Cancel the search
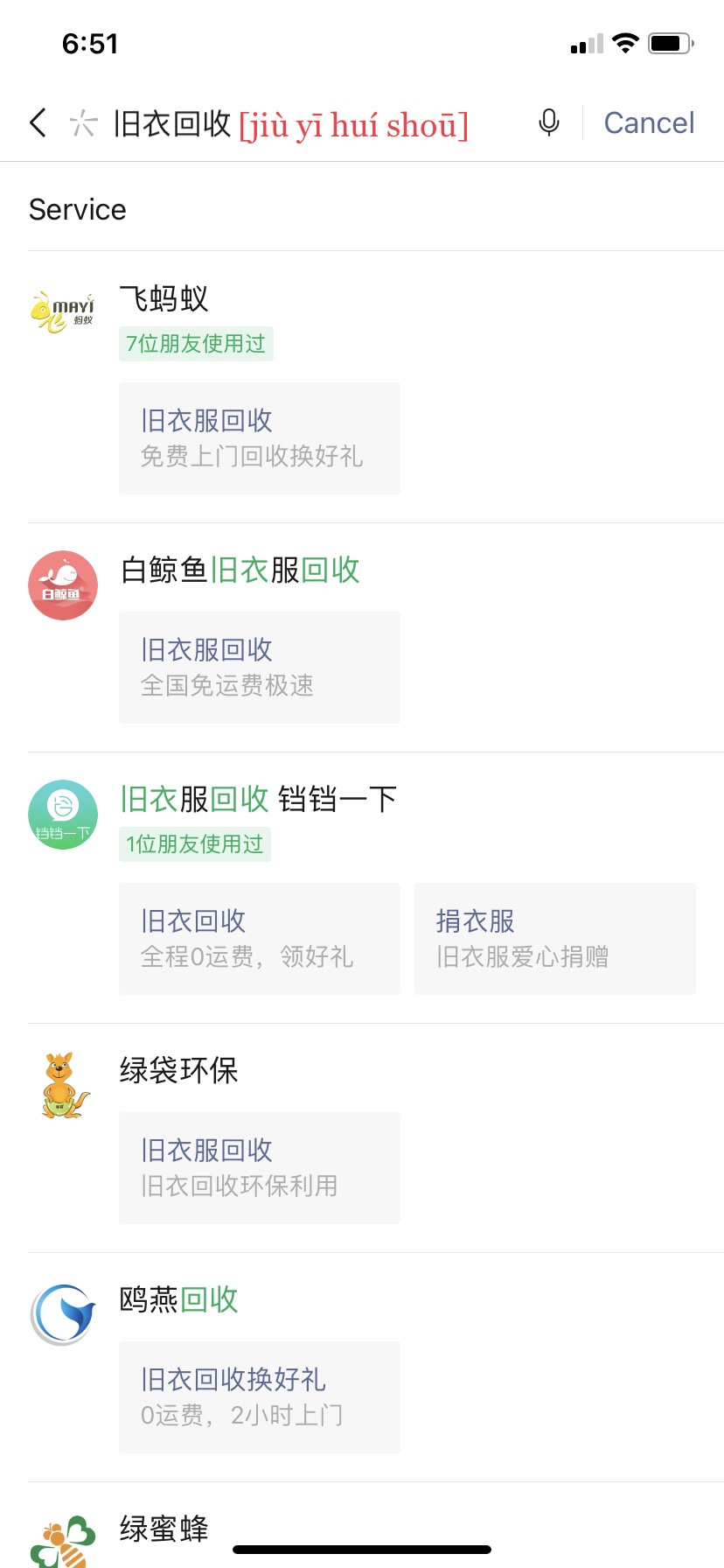The image size is (724, 1568). (x=649, y=123)
